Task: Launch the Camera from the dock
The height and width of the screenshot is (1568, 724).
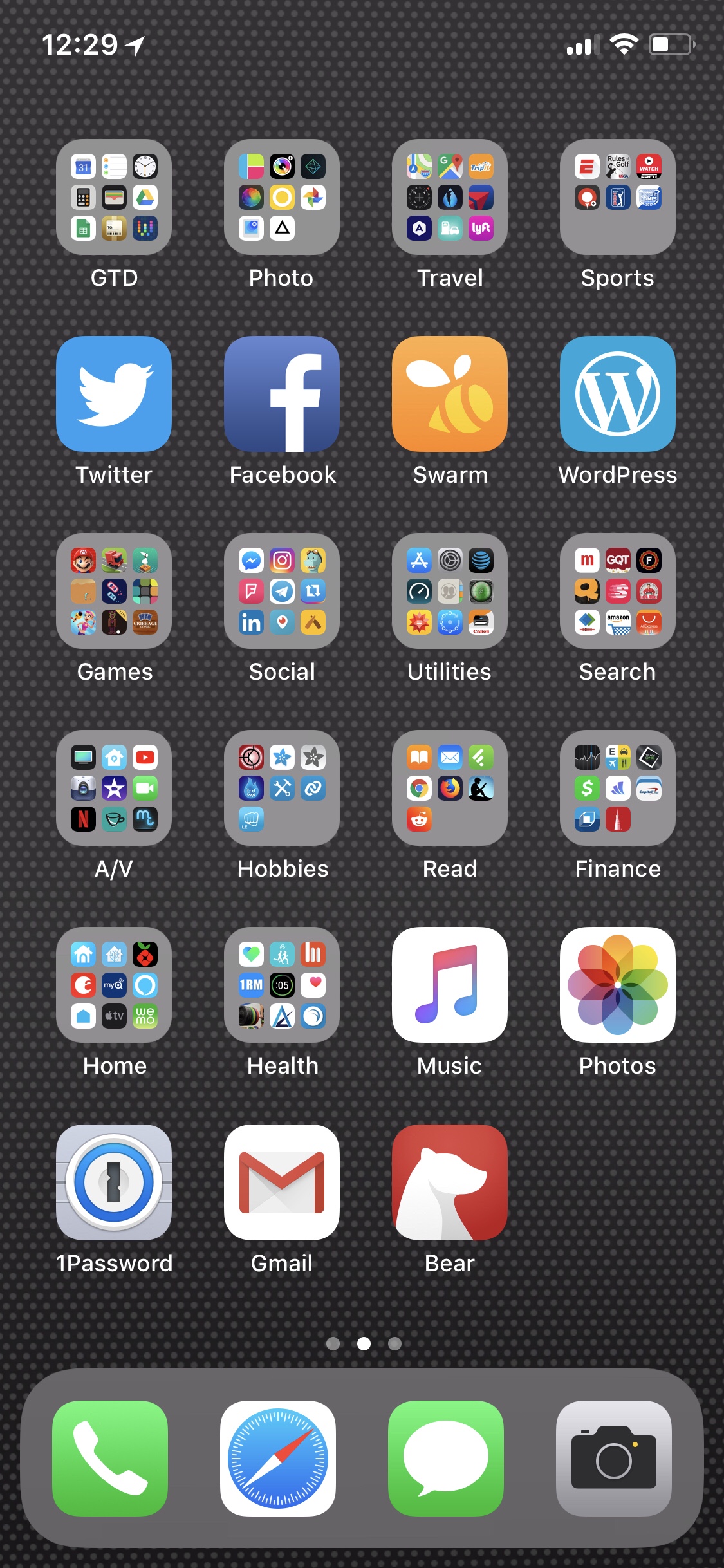Action: pos(614,1459)
